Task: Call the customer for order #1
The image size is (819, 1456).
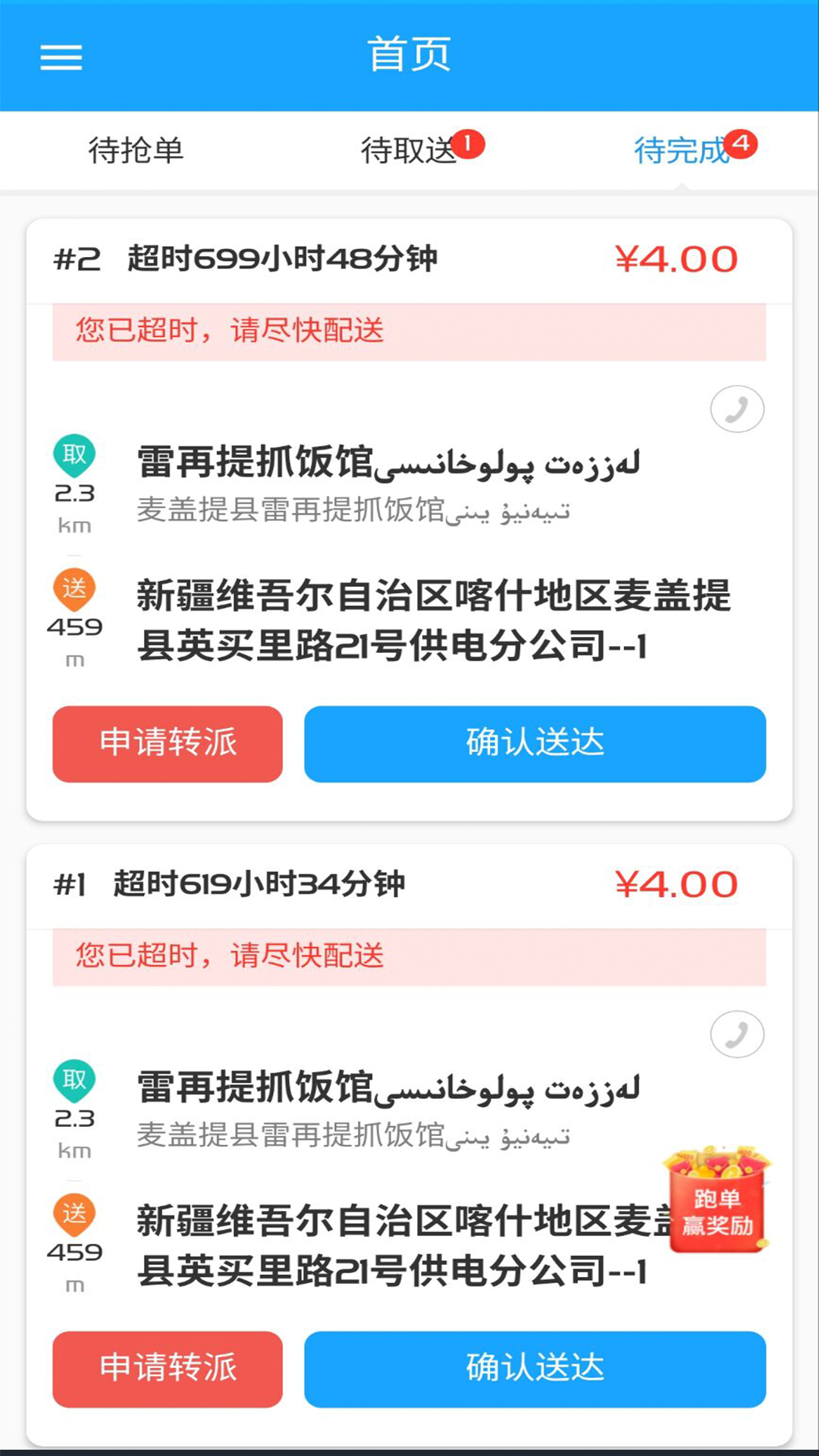Action: [737, 1034]
